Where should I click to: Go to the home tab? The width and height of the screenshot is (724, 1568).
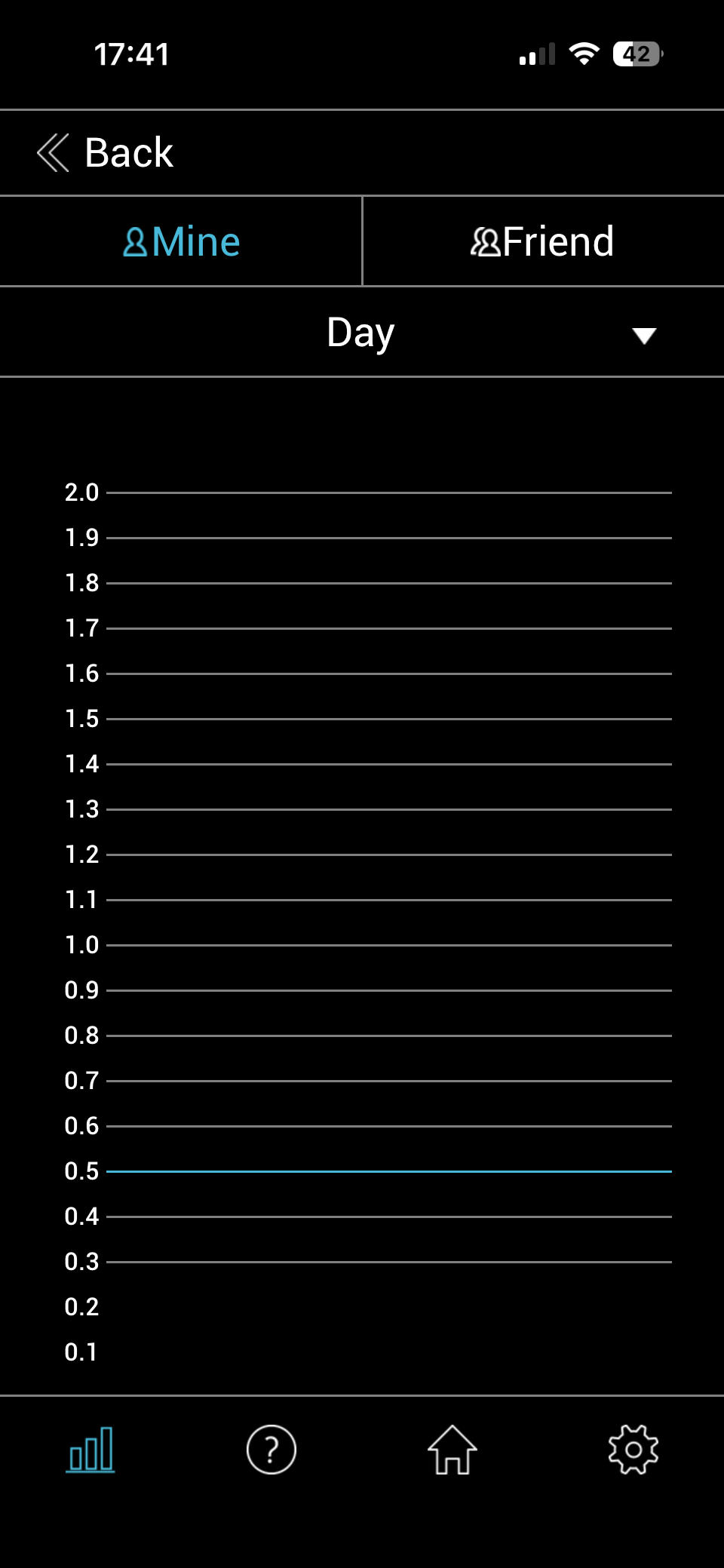(x=452, y=1450)
